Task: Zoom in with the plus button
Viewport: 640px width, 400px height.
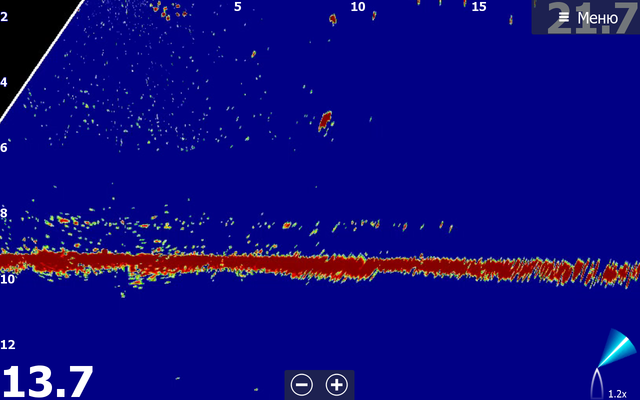Action: pos(337,384)
